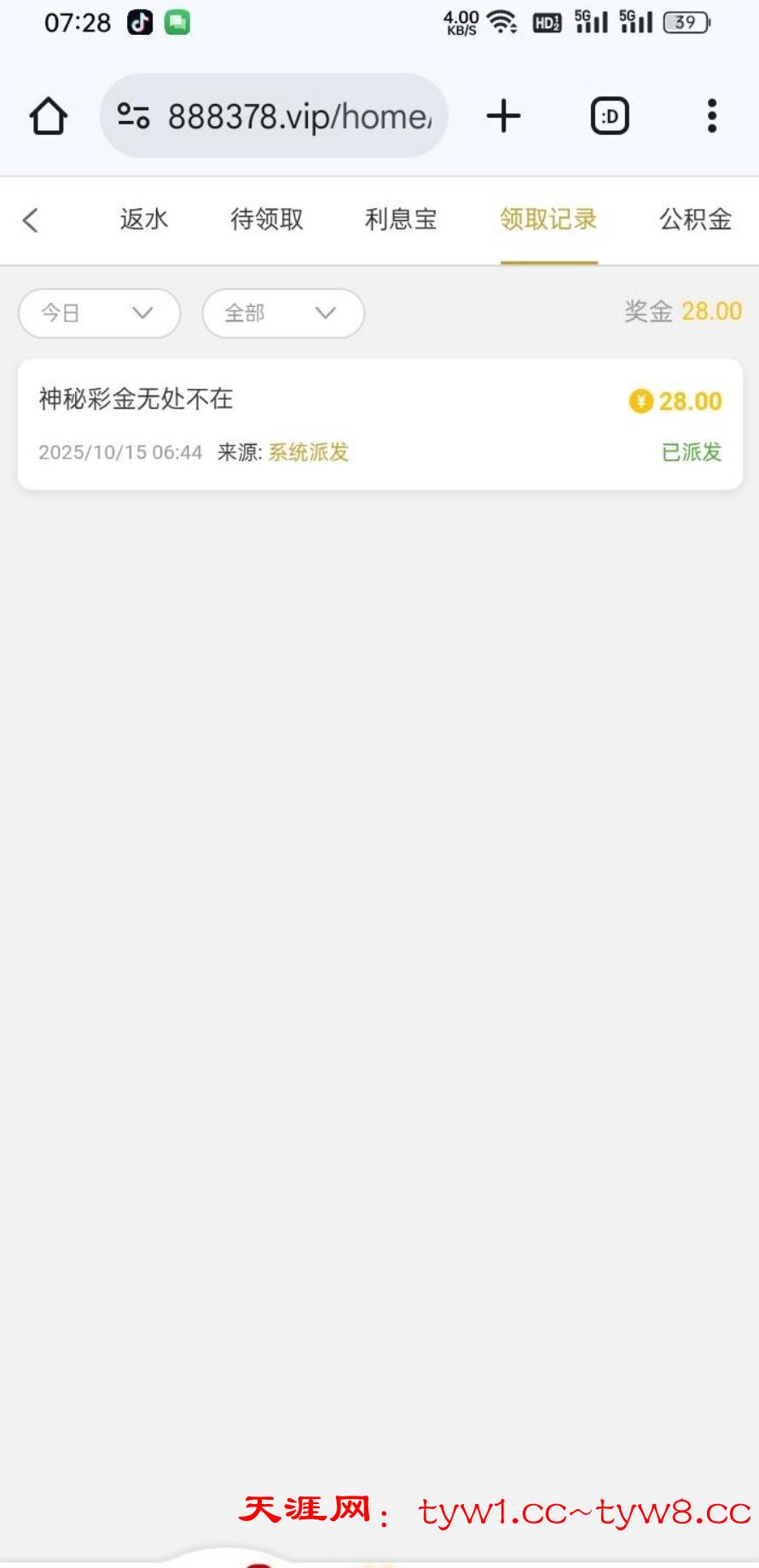Go back using the page's back arrow

[x=31, y=220]
